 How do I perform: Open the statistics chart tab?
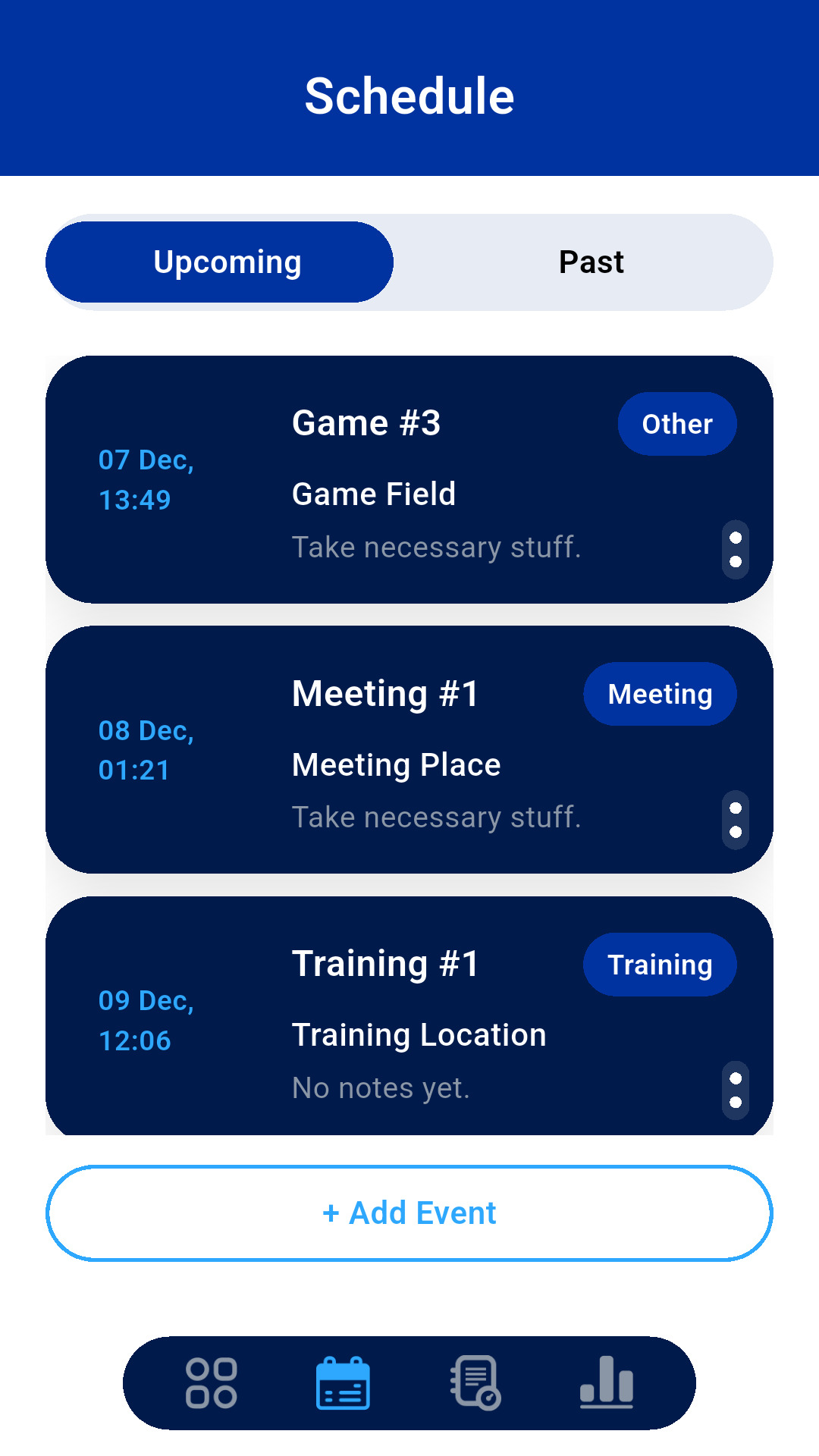click(x=607, y=1383)
